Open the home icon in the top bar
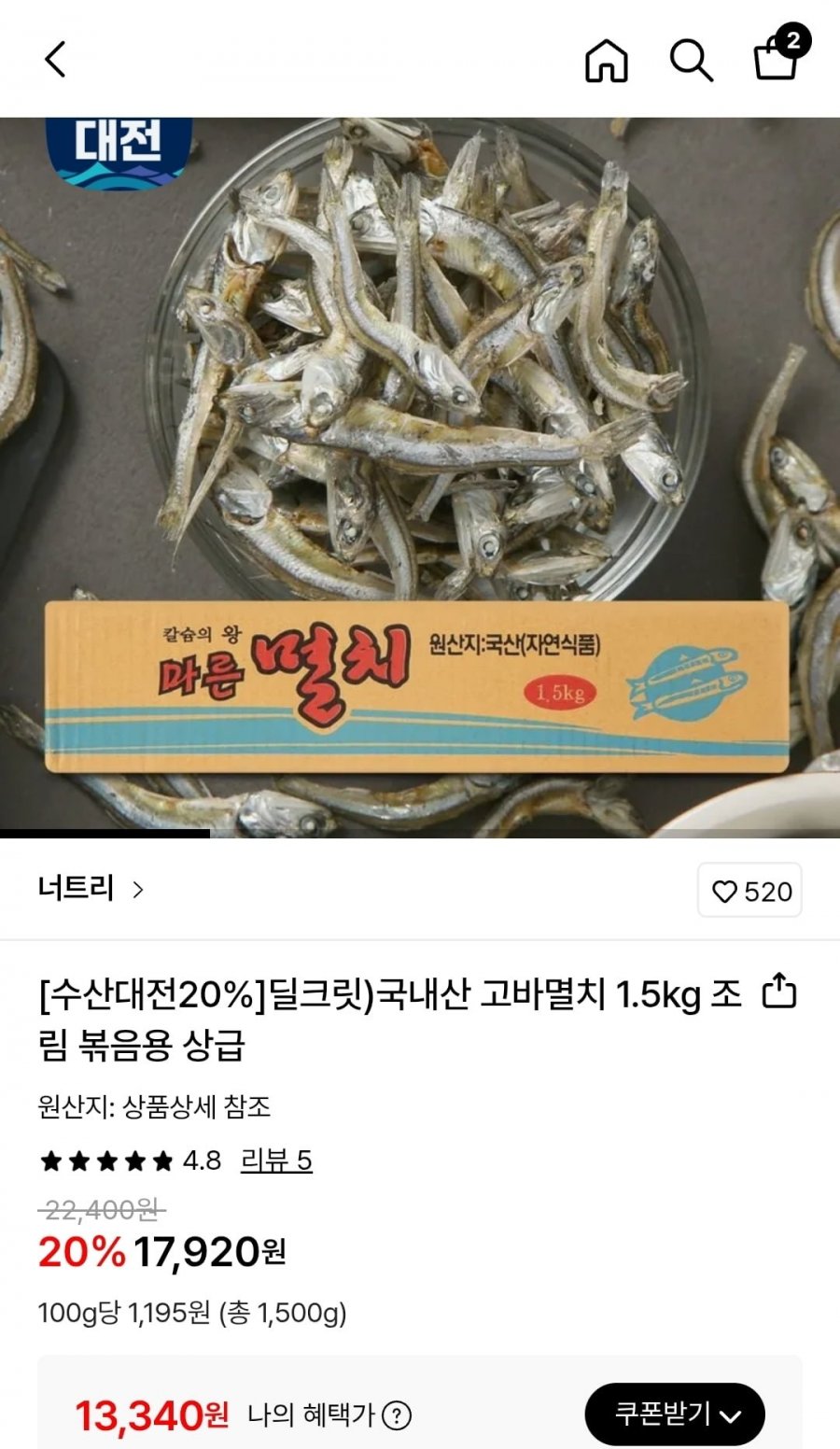Viewport: 840px width, 1449px height. pos(607,62)
